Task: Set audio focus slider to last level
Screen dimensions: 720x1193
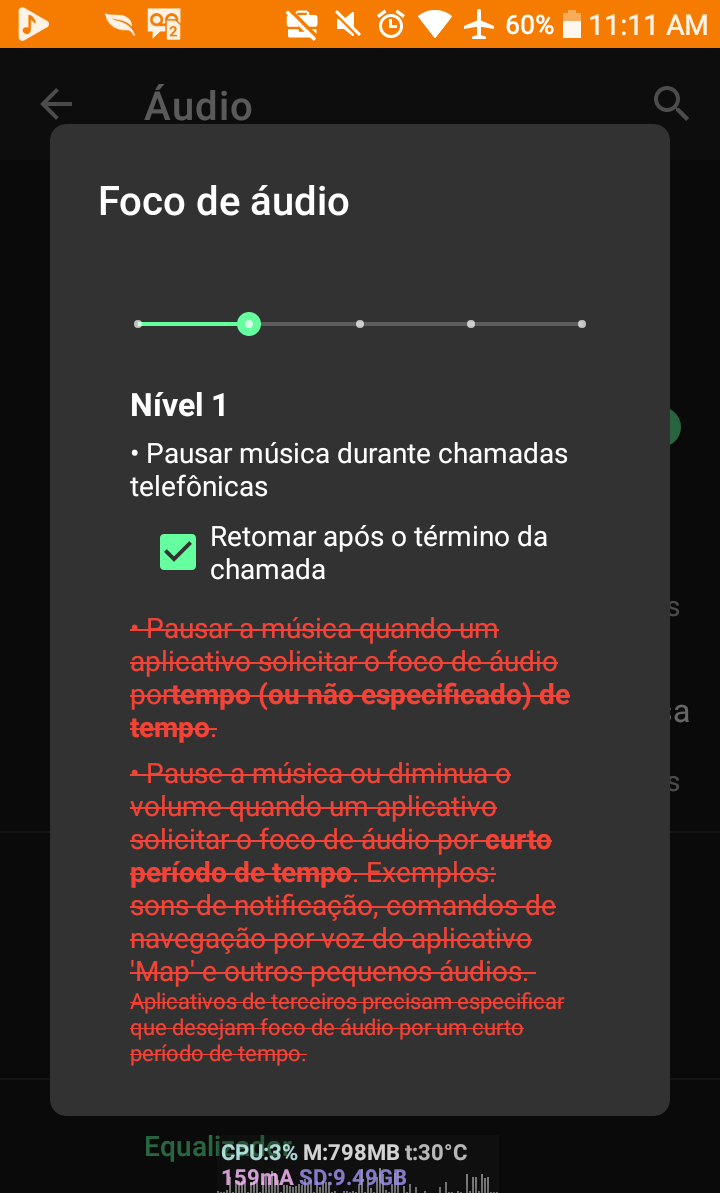Action: [582, 324]
